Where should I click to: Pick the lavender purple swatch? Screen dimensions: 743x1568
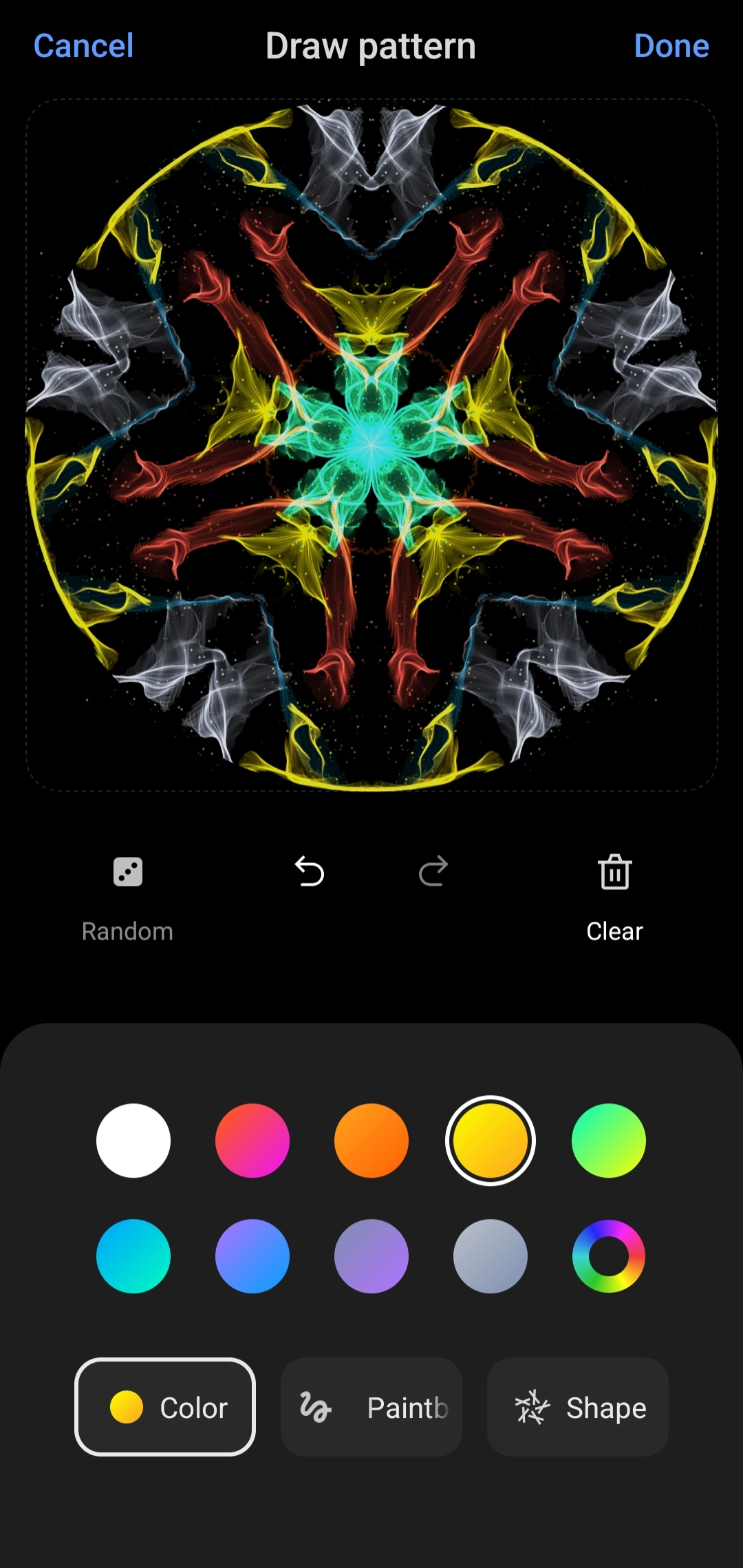click(x=371, y=1256)
